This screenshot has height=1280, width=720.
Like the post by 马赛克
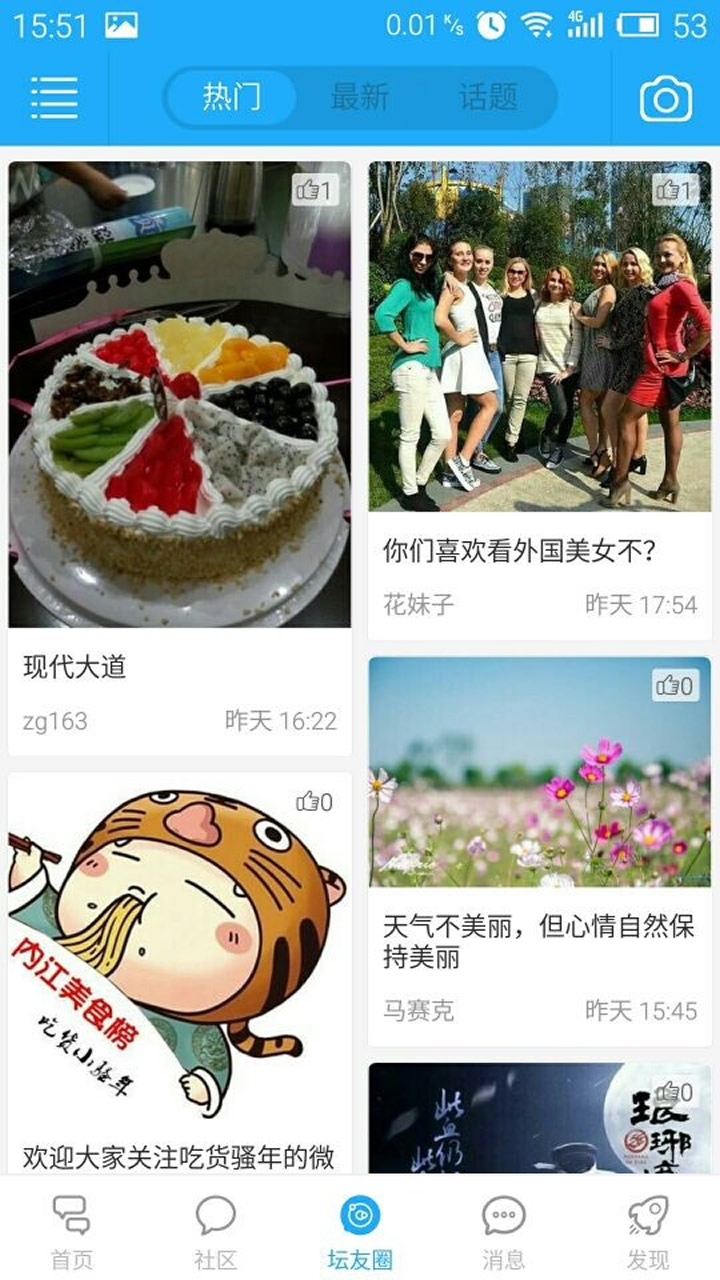click(x=674, y=686)
